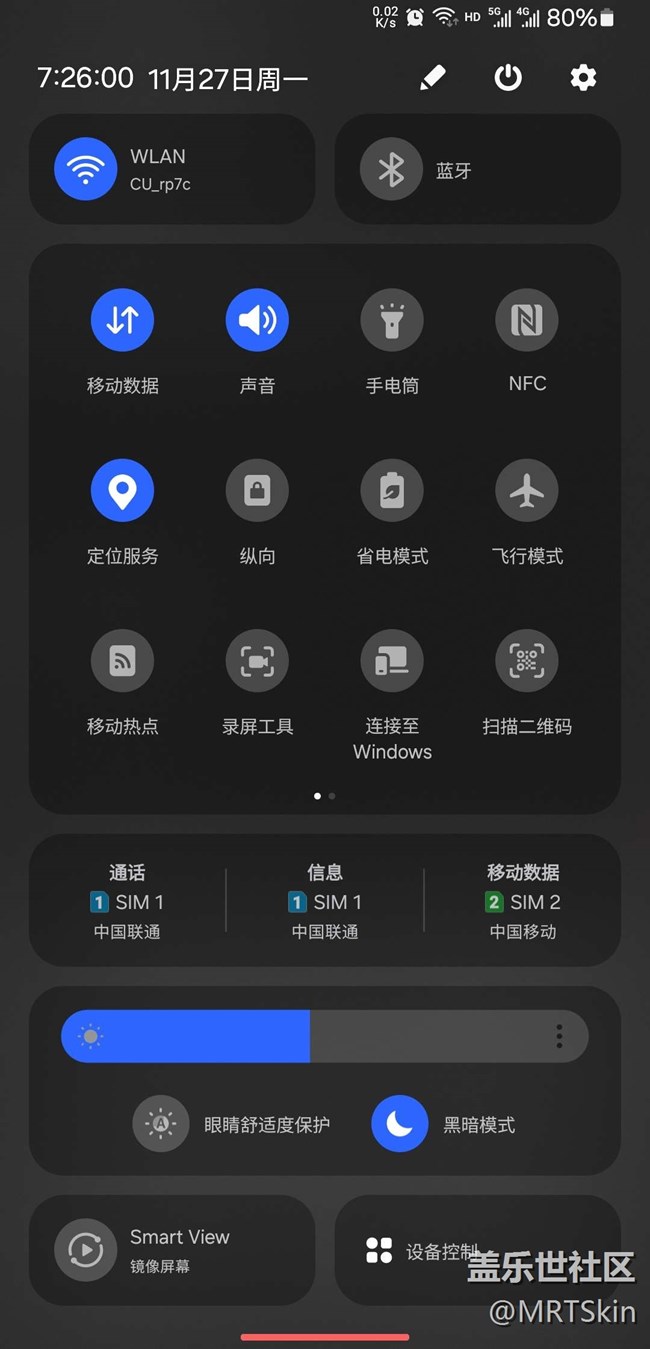Turn on 蓝牙 Bluetooth
650x1349 pixels.
click(391, 169)
